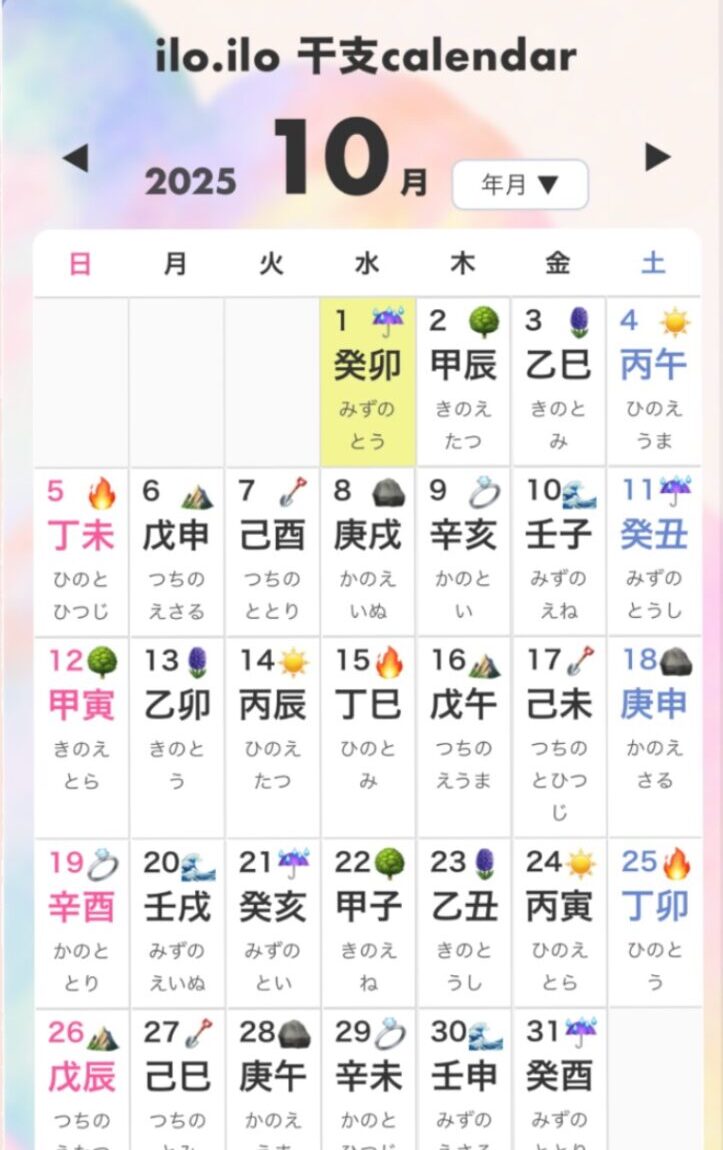Select October 22 甲子 cell
Viewport: 723px width, 1150px height.
[x=367, y=923]
